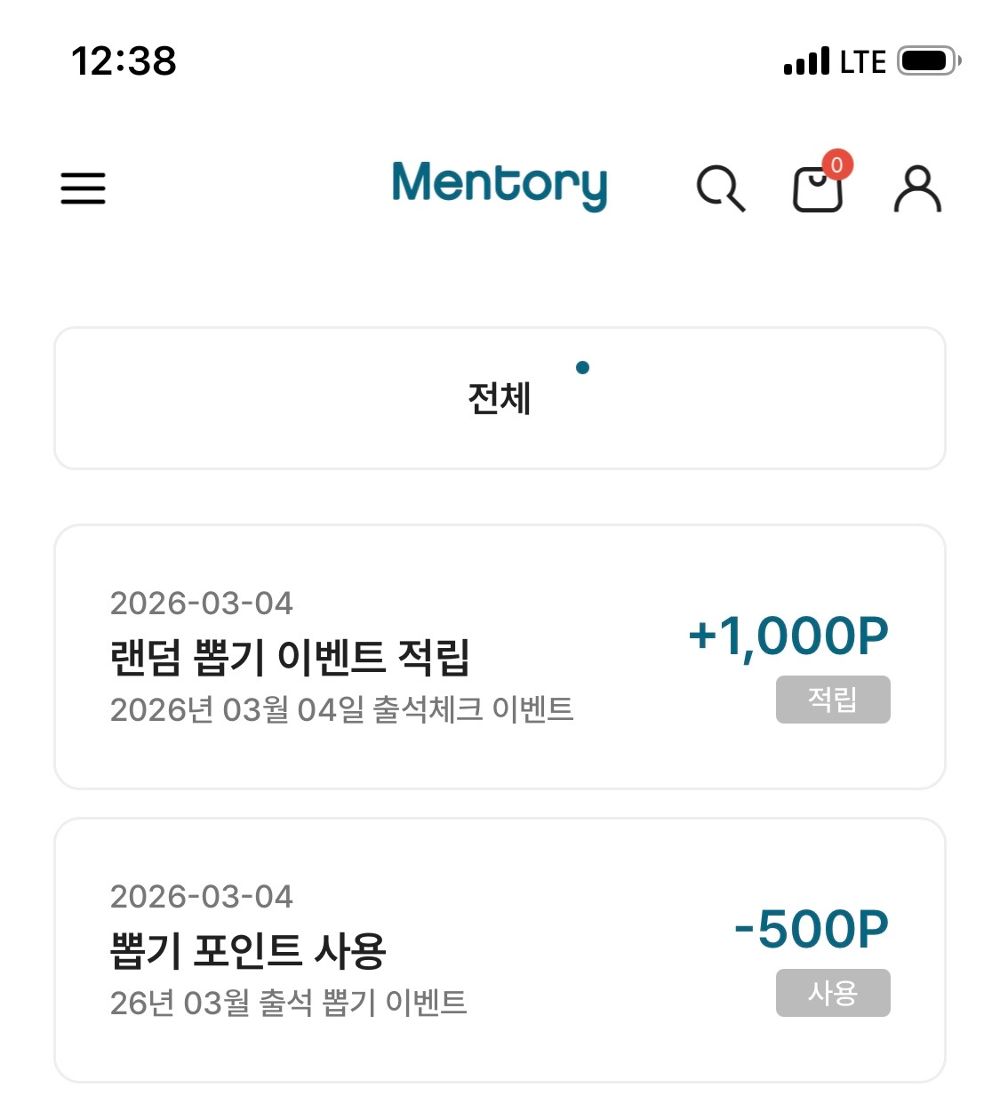Tap the LTE status indicator

tap(862, 61)
